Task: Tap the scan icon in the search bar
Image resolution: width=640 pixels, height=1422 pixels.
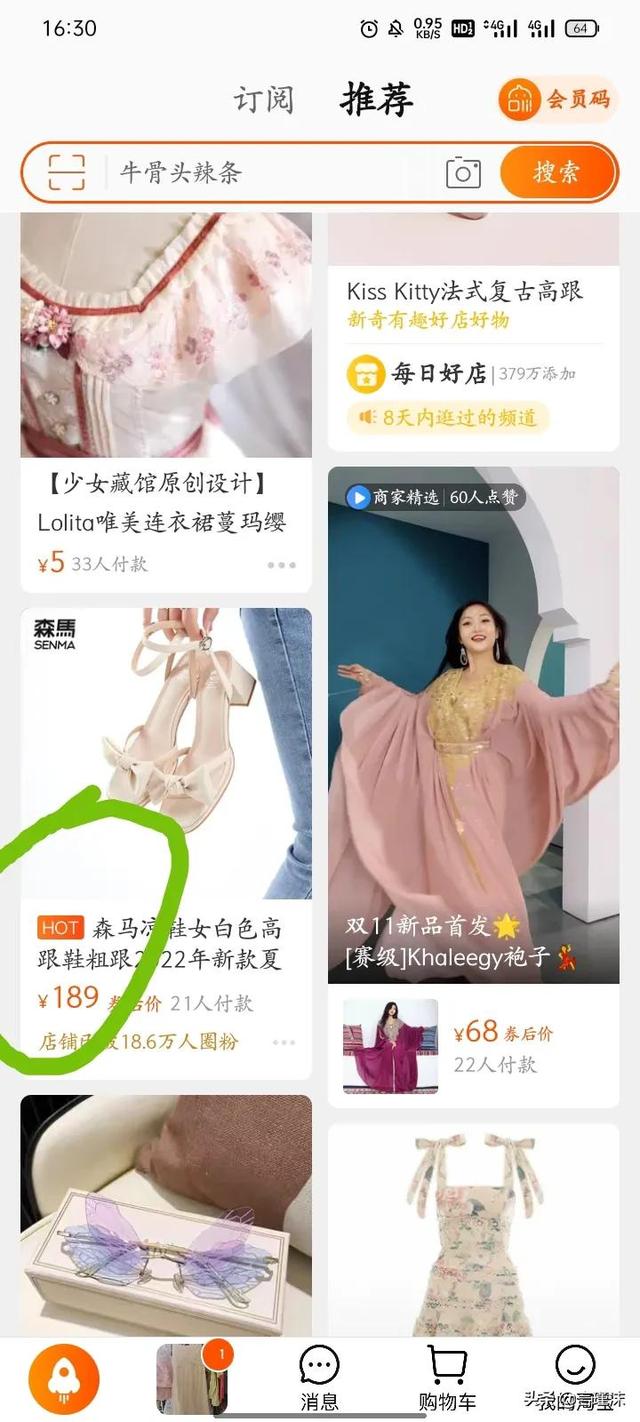Action: [67, 172]
